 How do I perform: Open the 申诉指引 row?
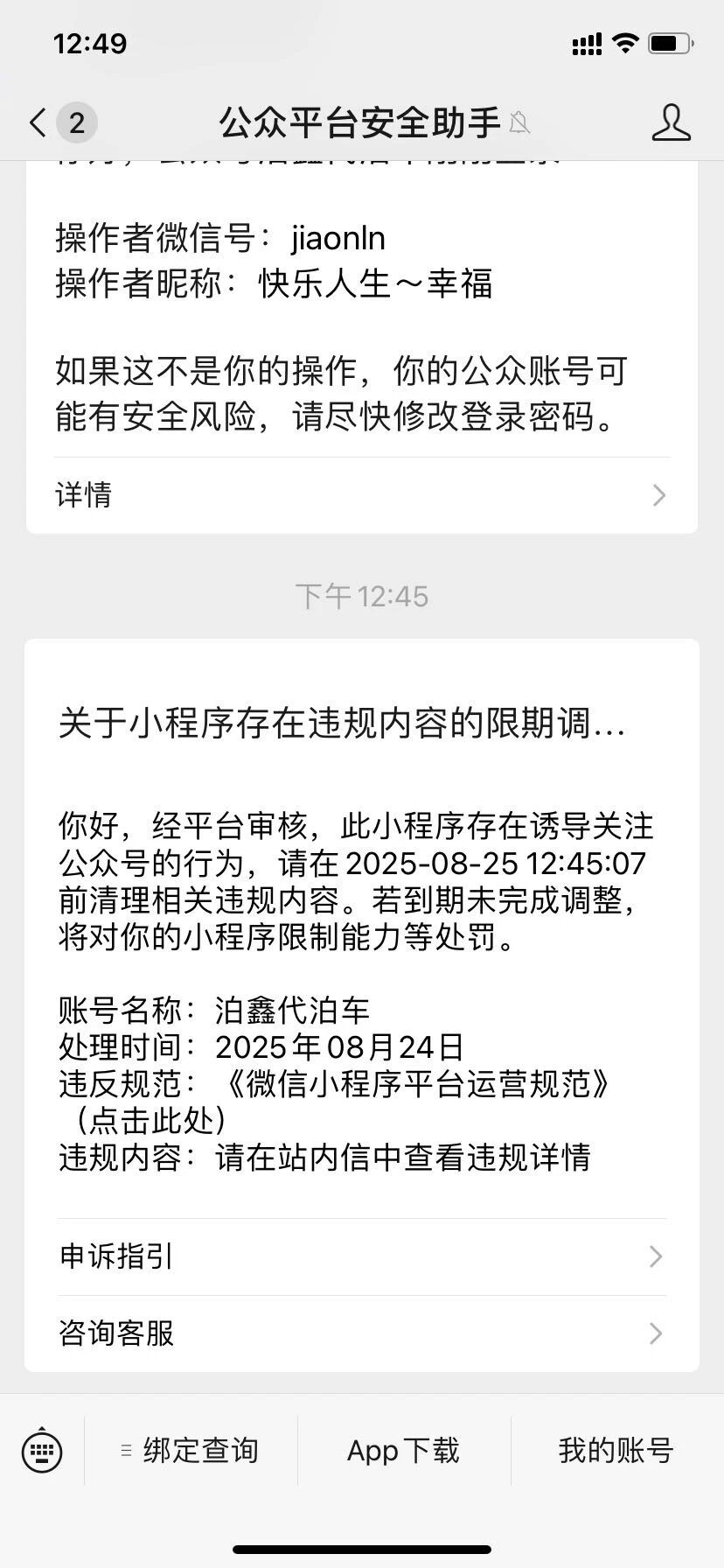click(362, 1256)
